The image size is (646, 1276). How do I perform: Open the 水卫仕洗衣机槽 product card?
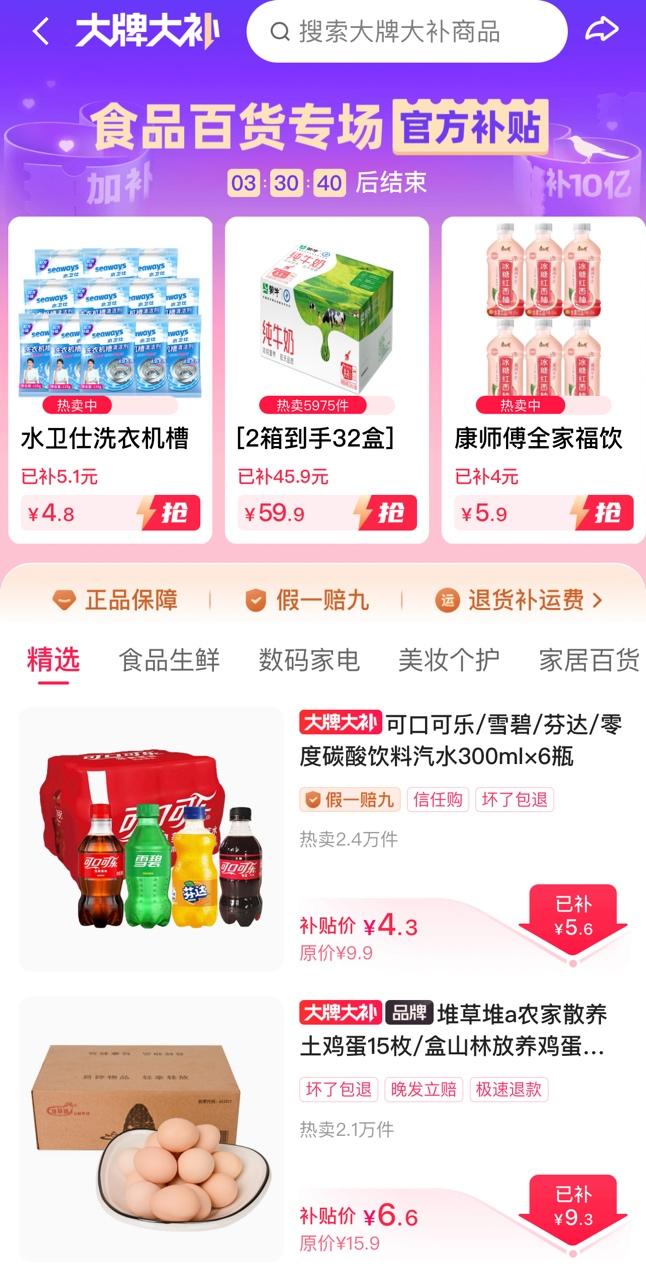[110, 380]
